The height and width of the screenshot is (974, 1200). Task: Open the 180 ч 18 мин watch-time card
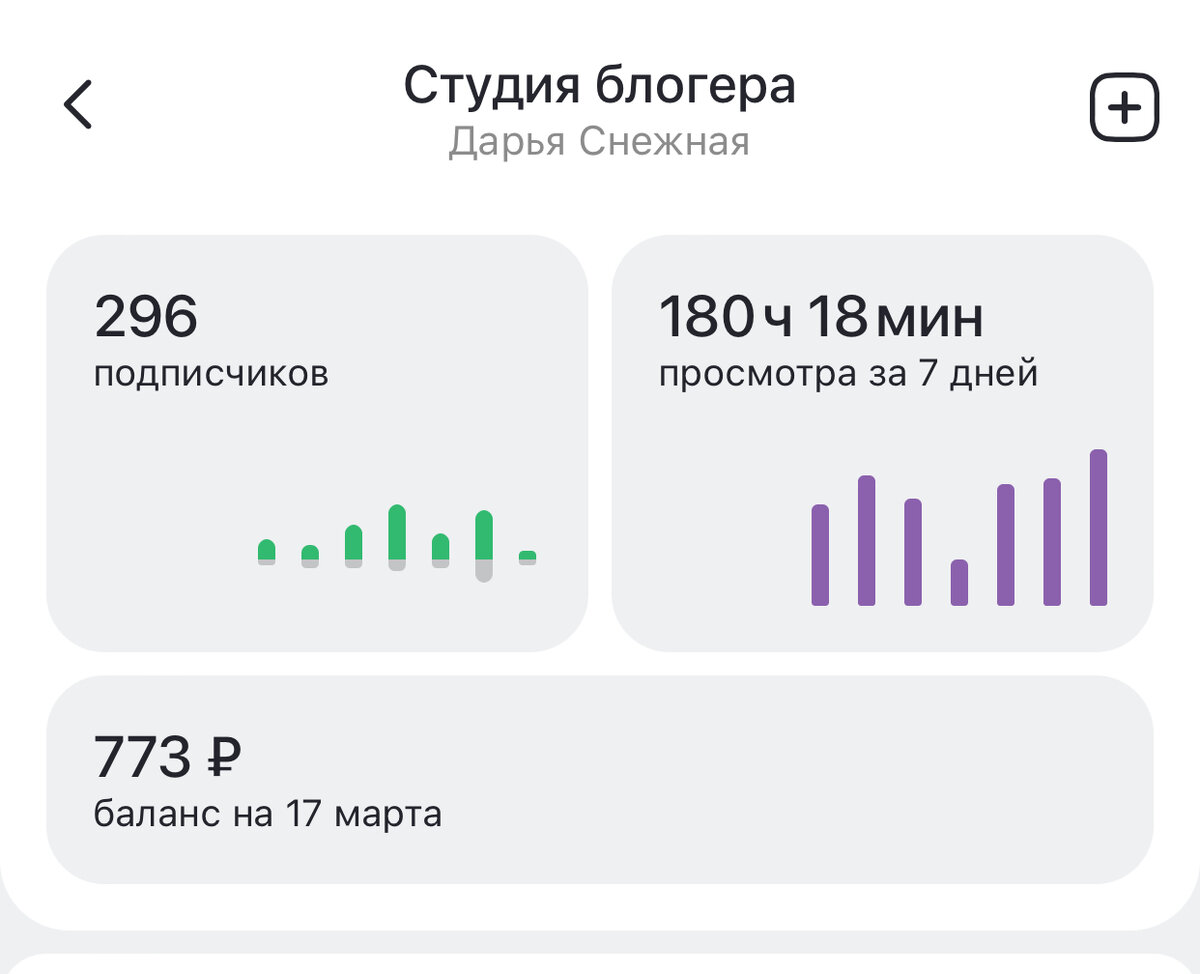(x=882, y=443)
